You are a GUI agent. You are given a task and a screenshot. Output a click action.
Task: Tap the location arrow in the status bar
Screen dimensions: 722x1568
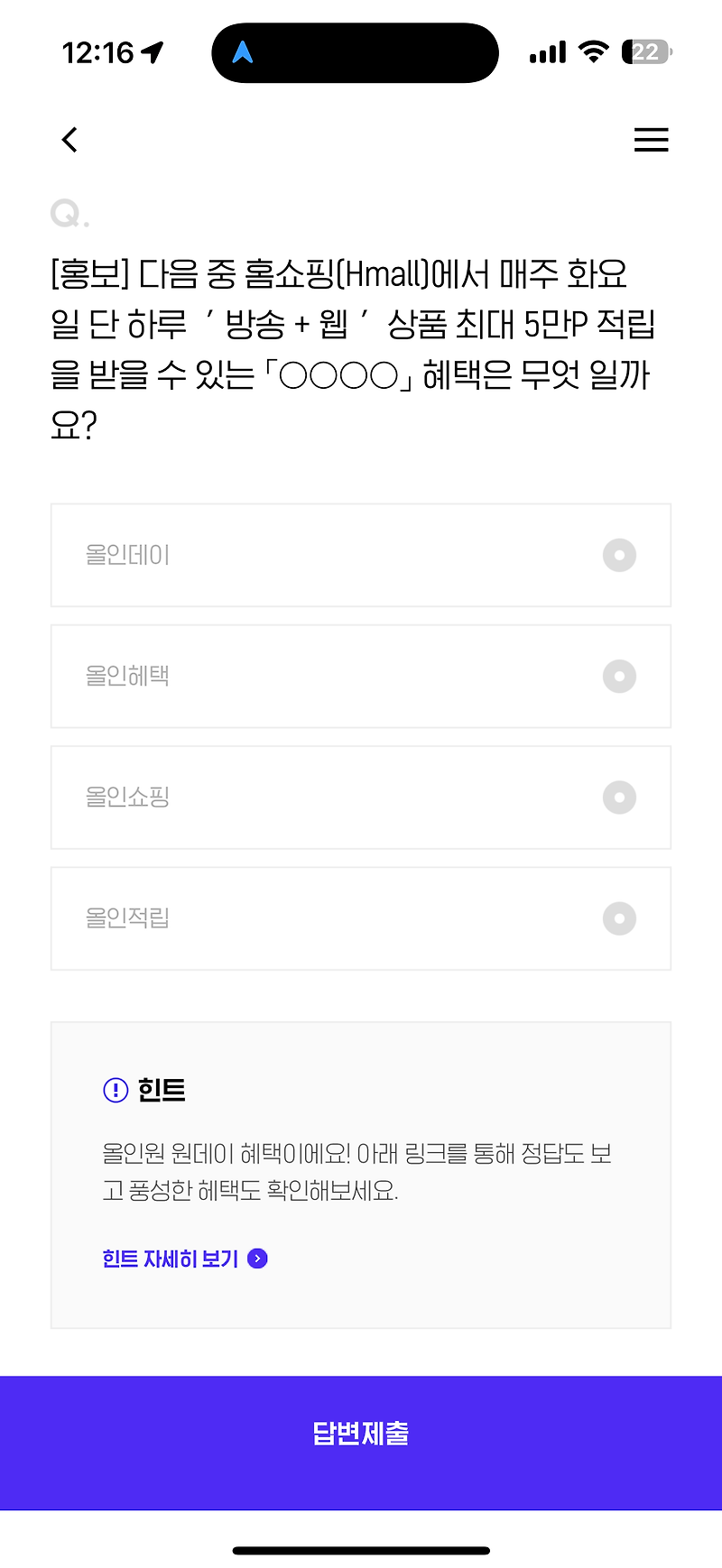coord(152,51)
